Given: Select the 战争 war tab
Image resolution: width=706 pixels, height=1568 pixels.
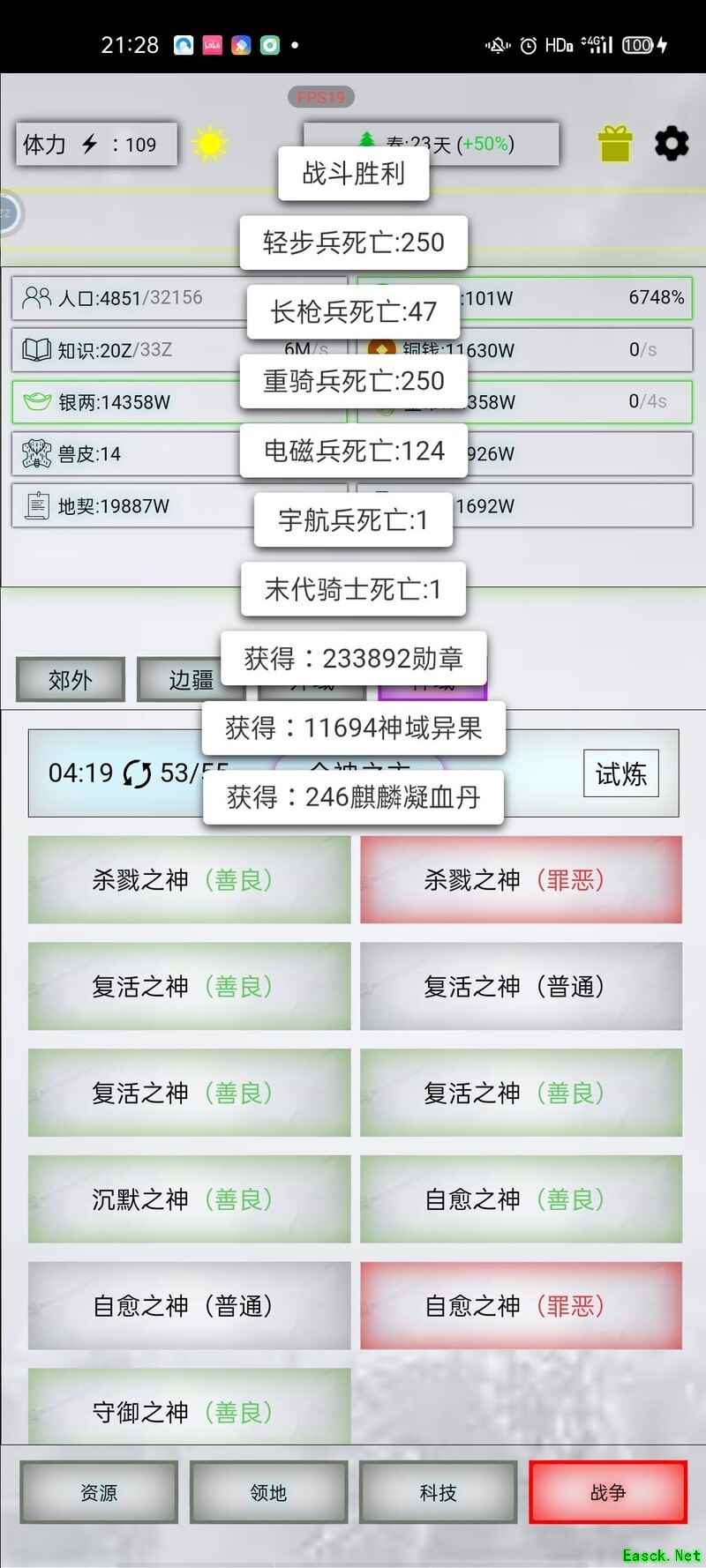Looking at the screenshot, I should 608,1492.
